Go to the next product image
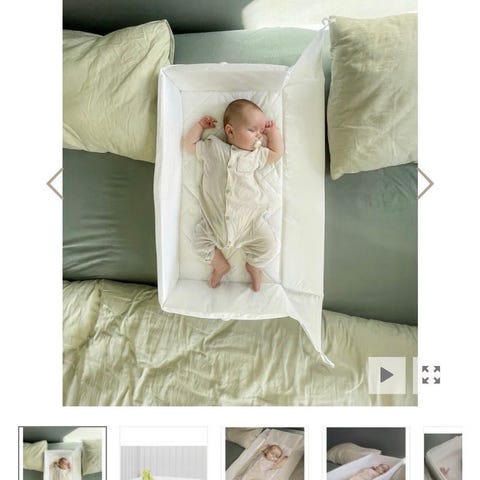 click(x=425, y=183)
